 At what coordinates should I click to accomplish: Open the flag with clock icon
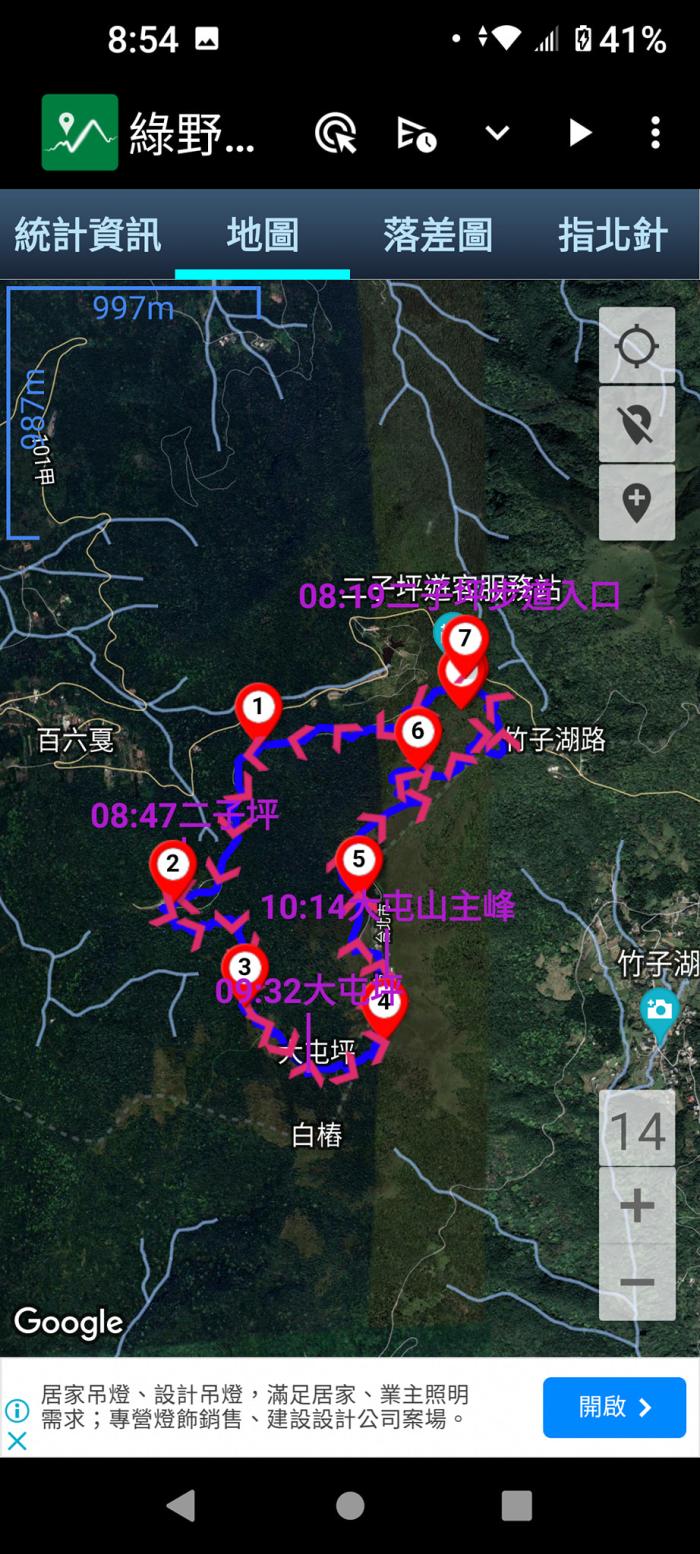(416, 133)
